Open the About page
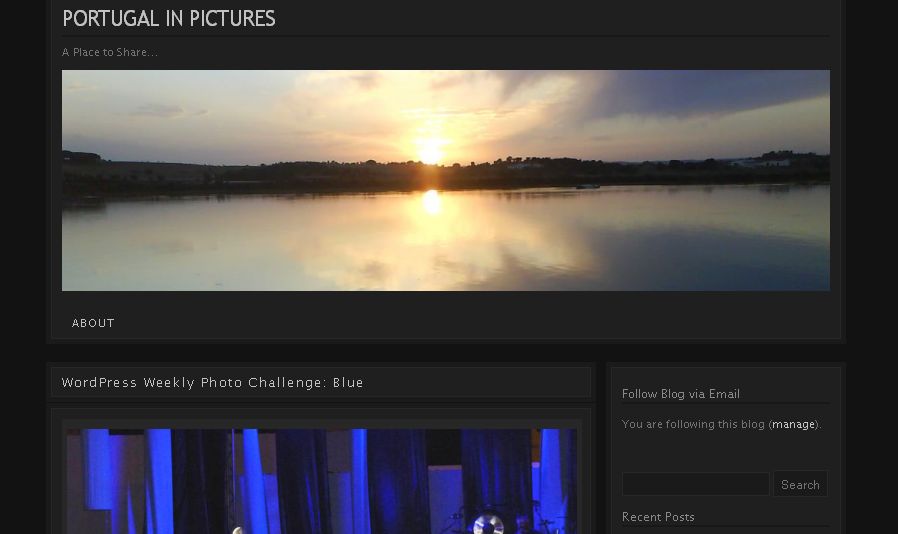898x534 pixels. click(93, 323)
